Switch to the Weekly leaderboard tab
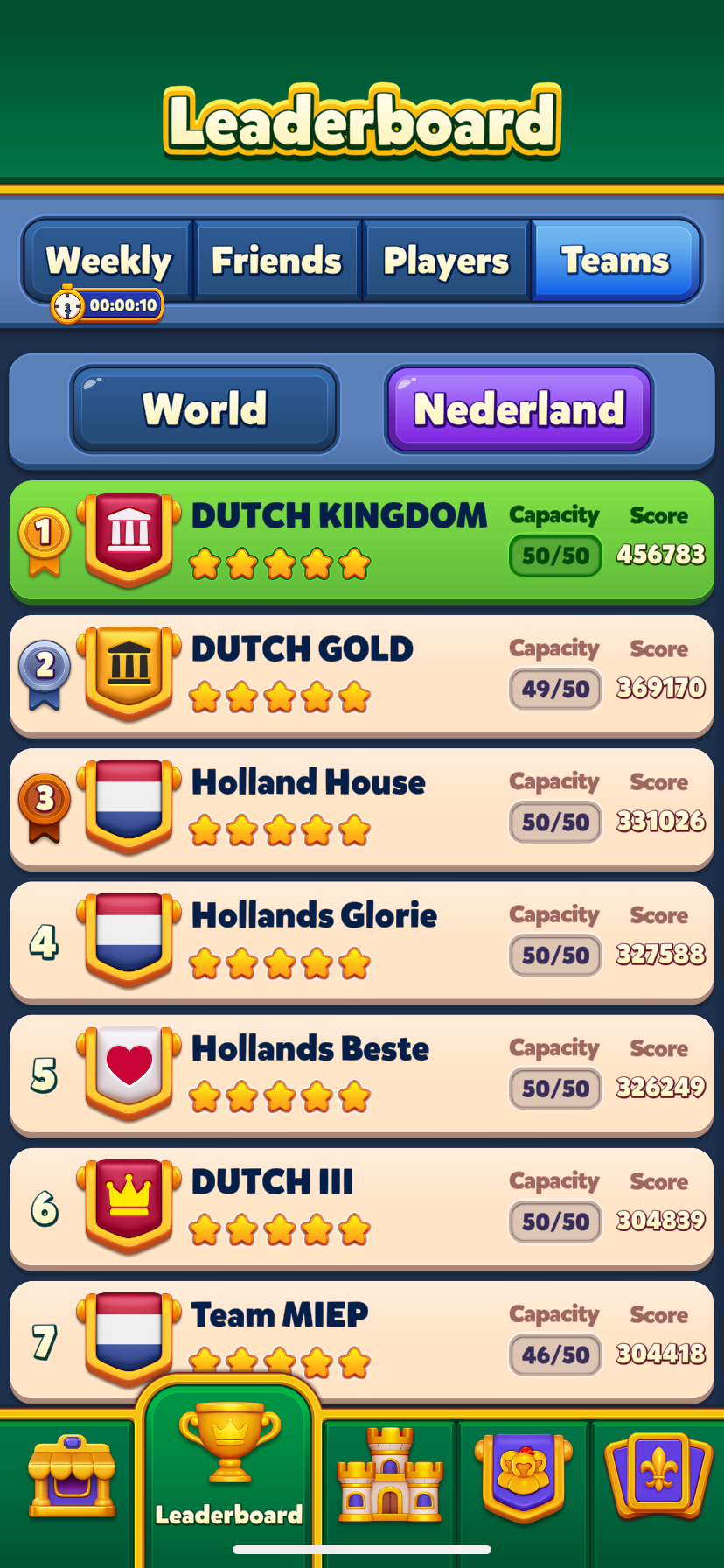This screenshot has height=1568, width=724. (x=108, y=260)
